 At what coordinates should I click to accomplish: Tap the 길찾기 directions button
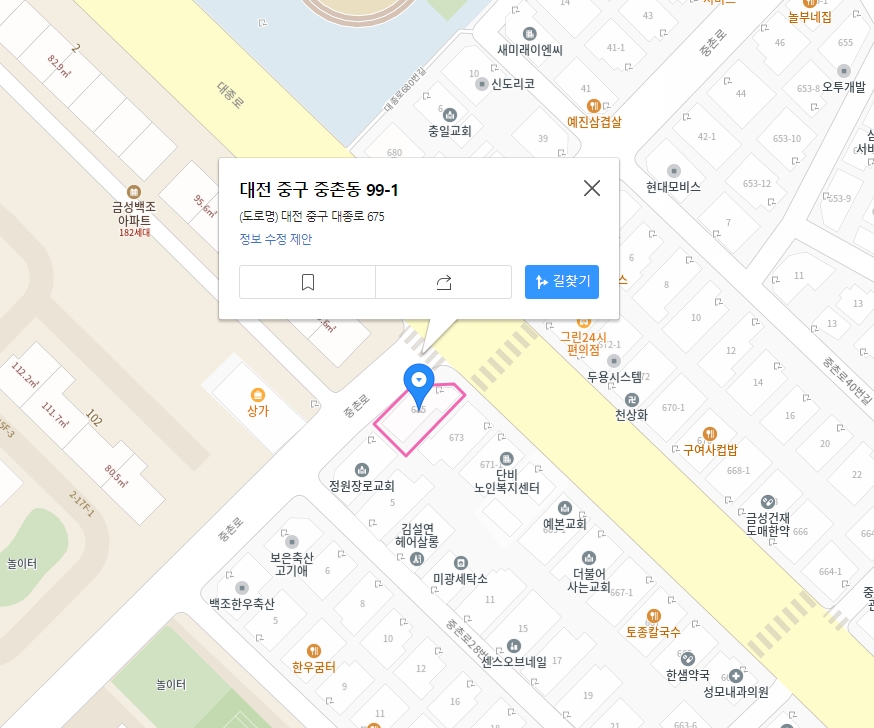click(561, 282)
